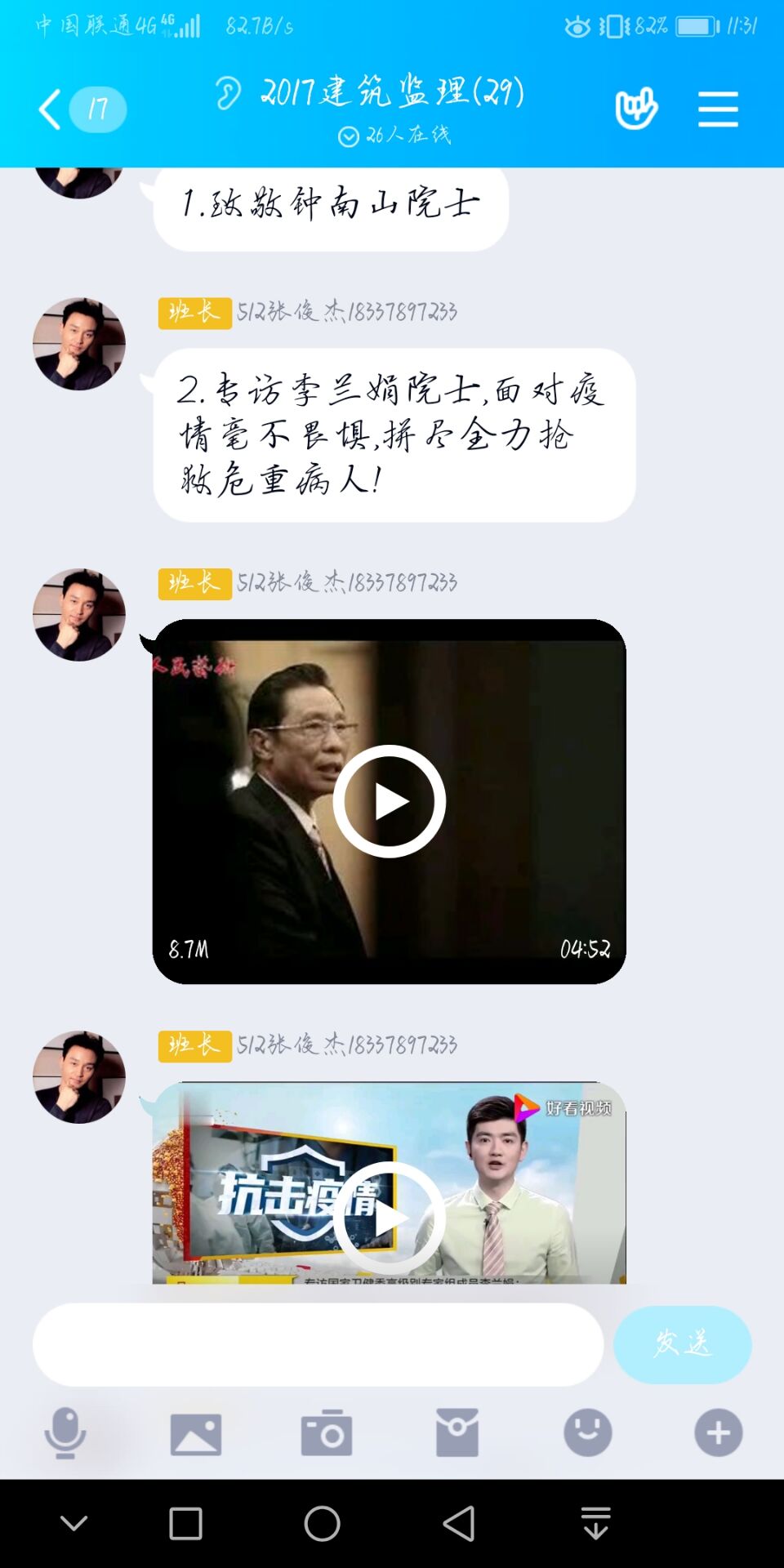
Task: Open the group menu with three lines
Action: tap(718, 109)
